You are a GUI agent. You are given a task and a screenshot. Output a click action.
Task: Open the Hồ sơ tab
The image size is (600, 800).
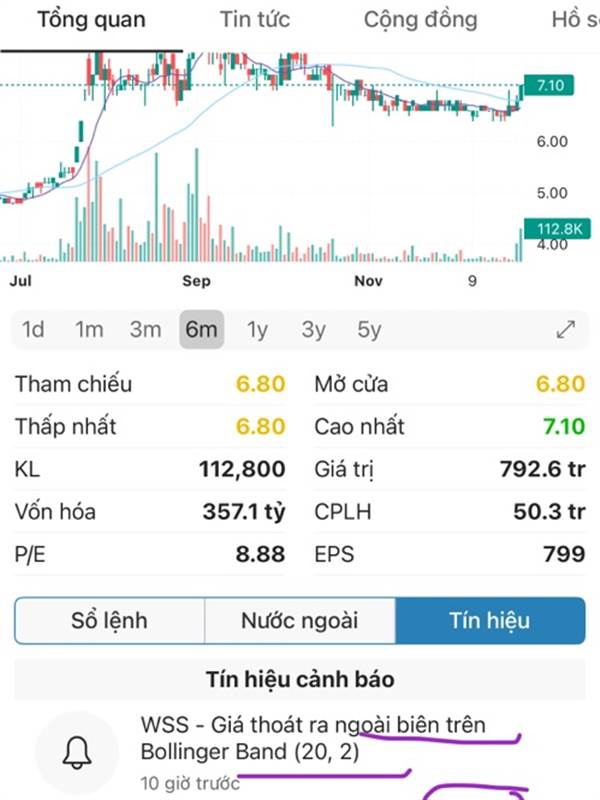coord(574,20)
